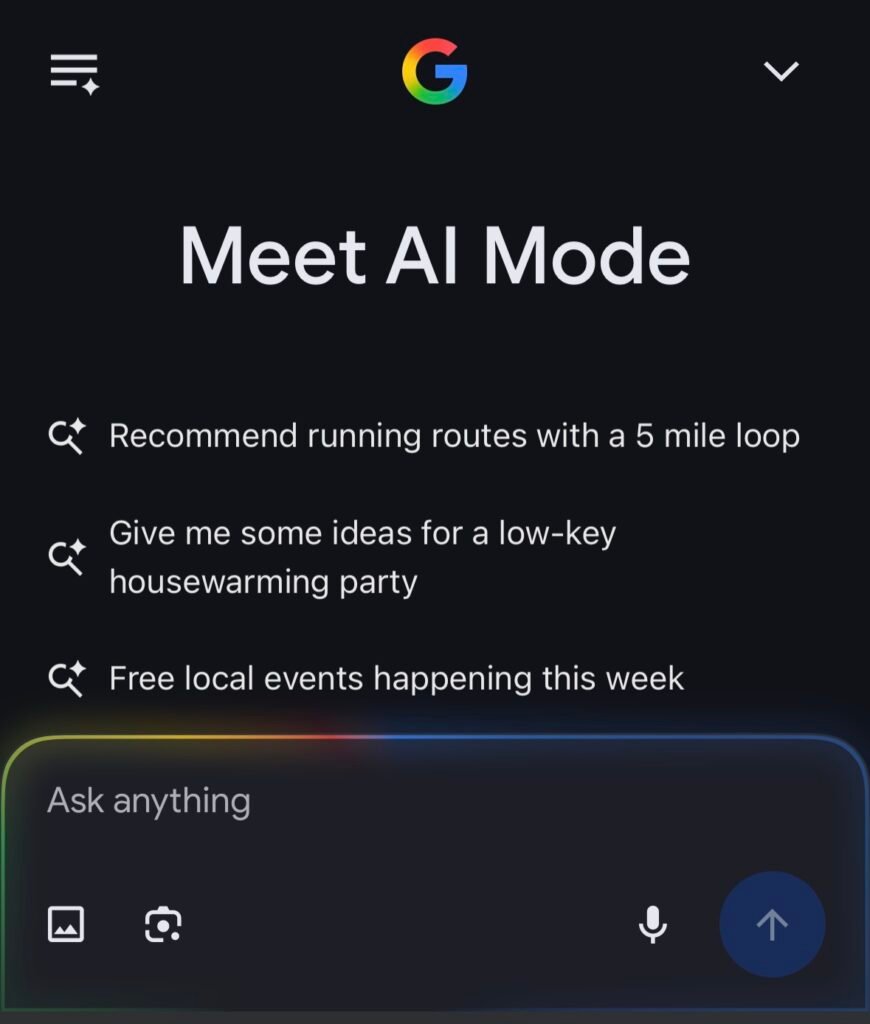The height and width of the screenshot is (1024, 870).
Task: Select the AI Mode sparkle-search icon beside running routes
Action: coord(66,436)
